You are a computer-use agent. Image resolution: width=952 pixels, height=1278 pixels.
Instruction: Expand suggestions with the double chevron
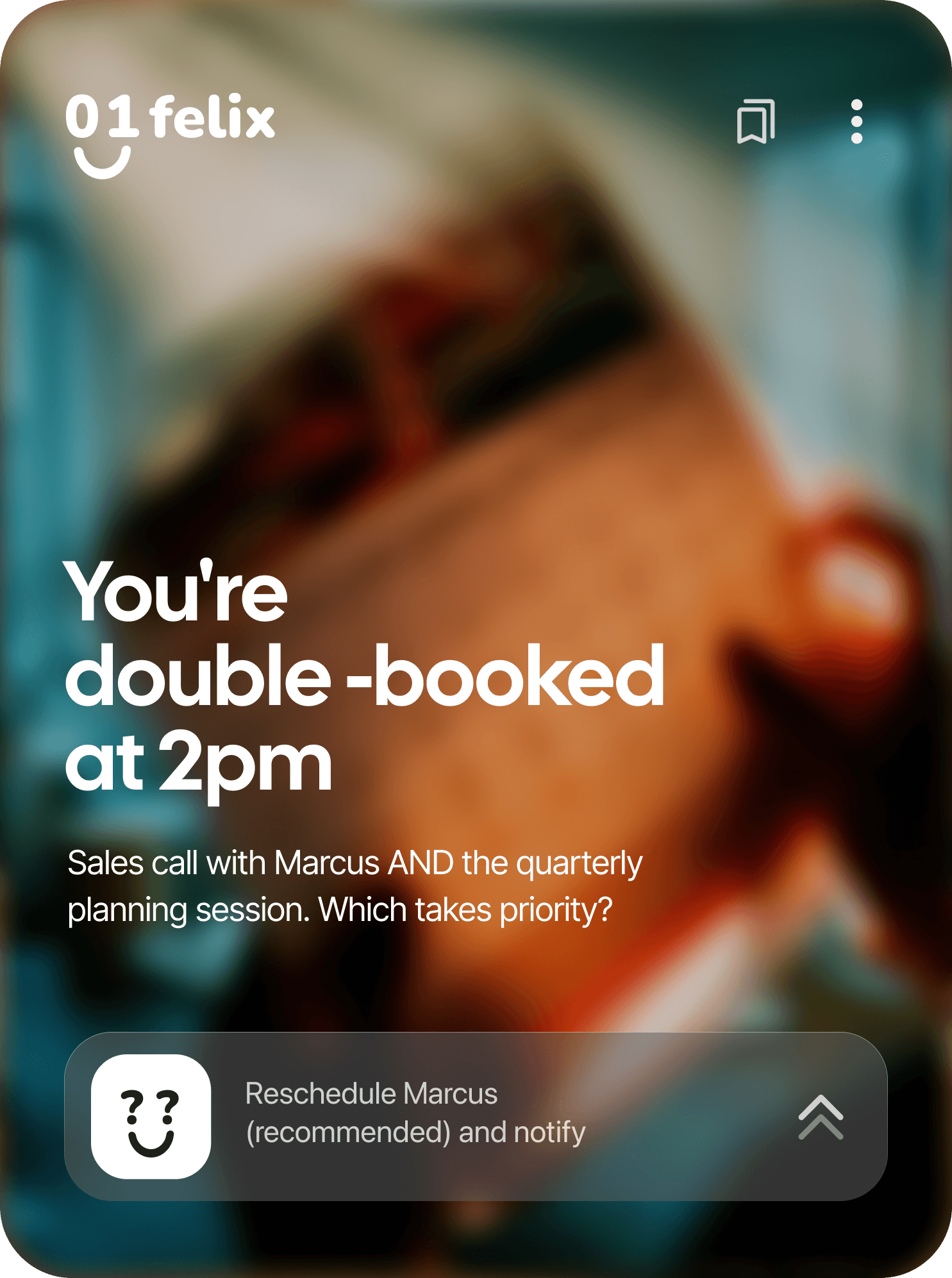pos(821,1117)
